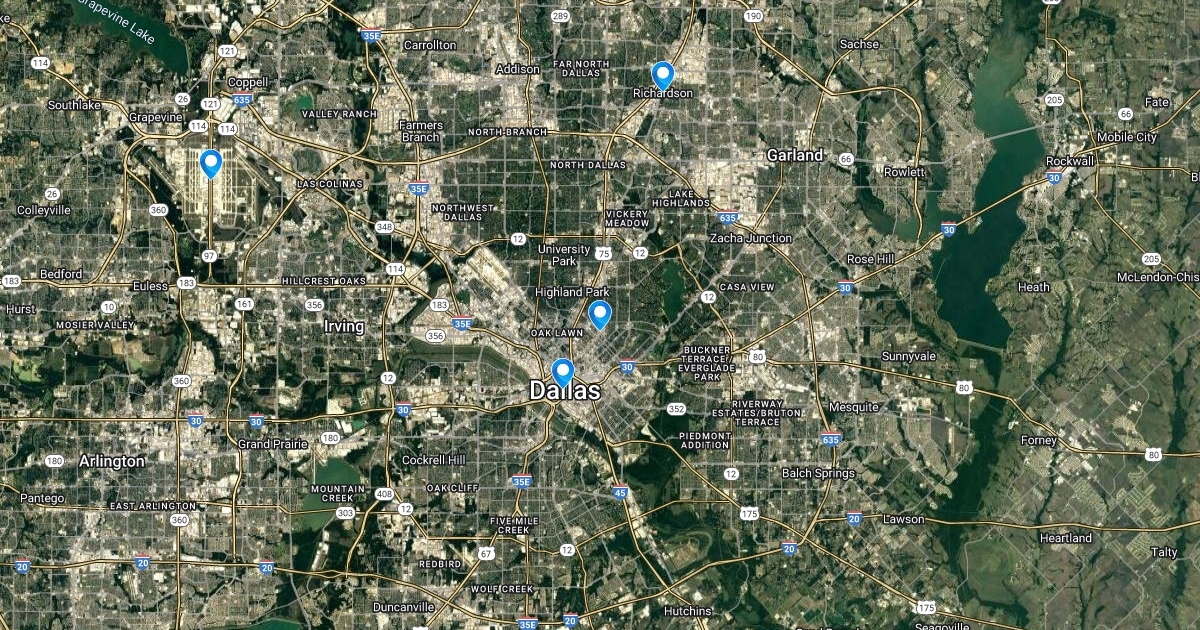The height and width of the screenshot is (630, 1200).
Task: Select the pin at the airport near Grapevine
Action: tap(210, 162)
